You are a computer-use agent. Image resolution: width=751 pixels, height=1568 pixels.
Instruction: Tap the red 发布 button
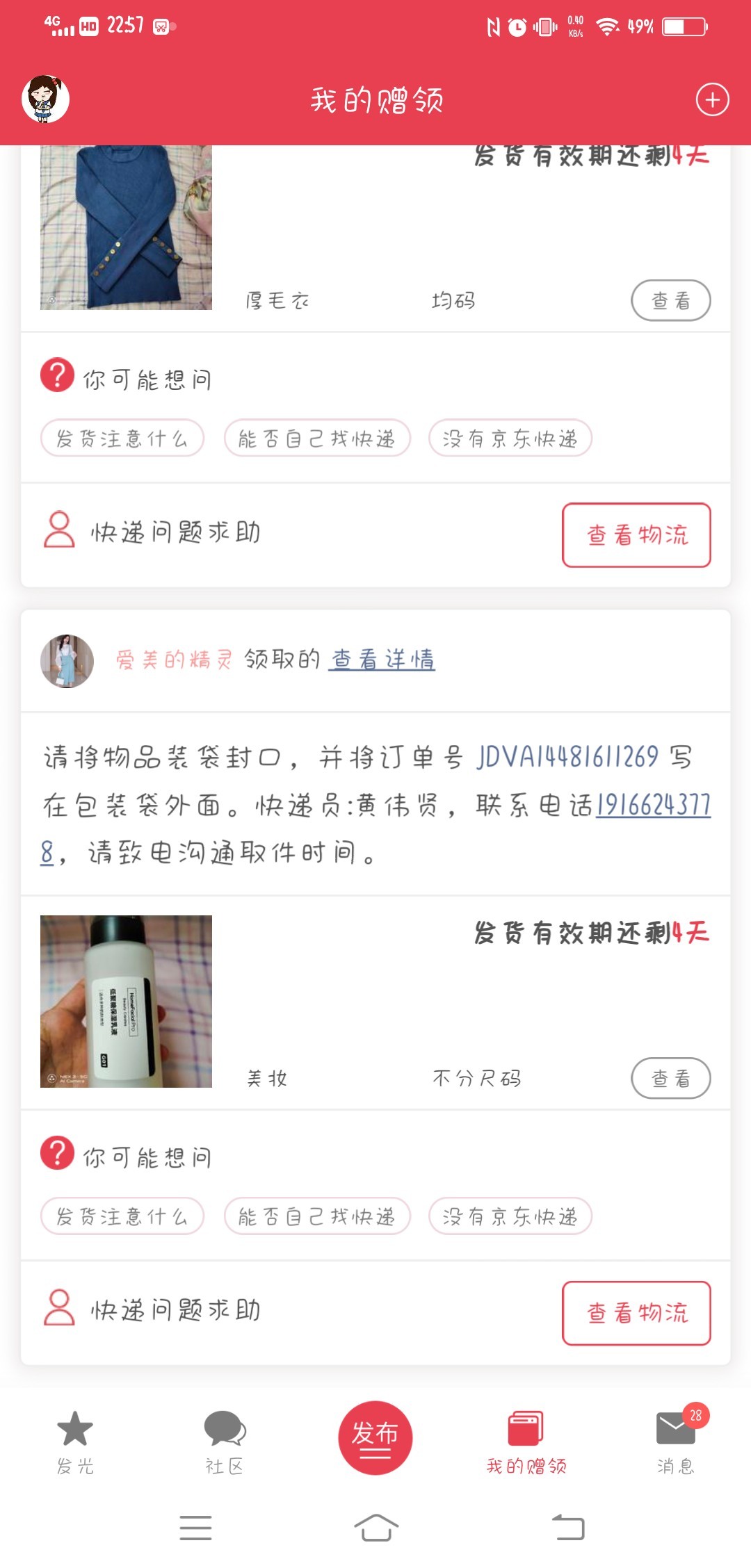tap(375, 1437)
